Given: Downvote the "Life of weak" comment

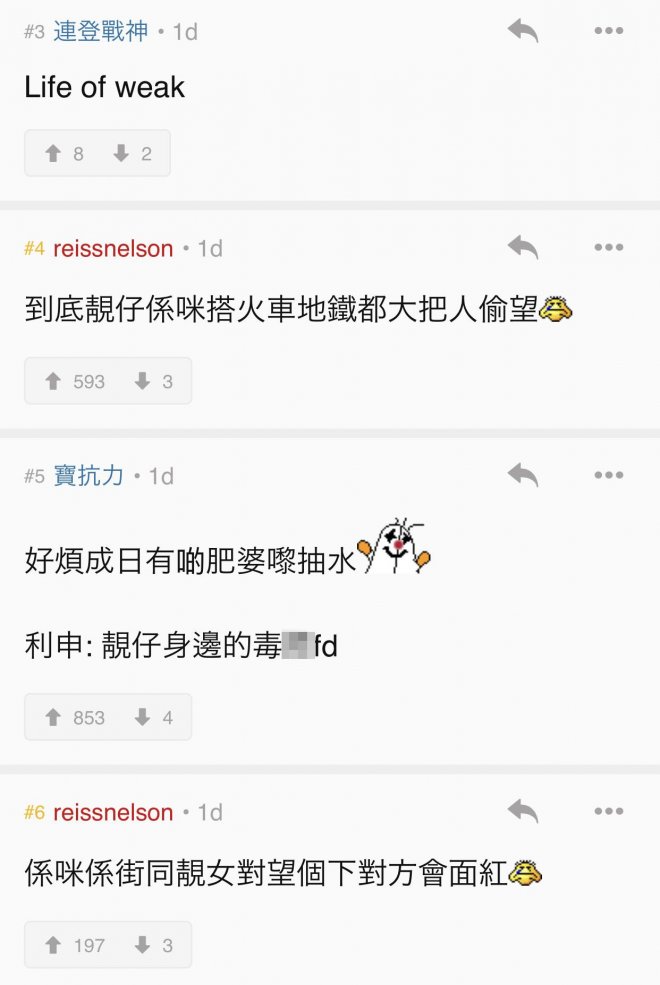Looking at the screenshot, I should tap(132, 153).
